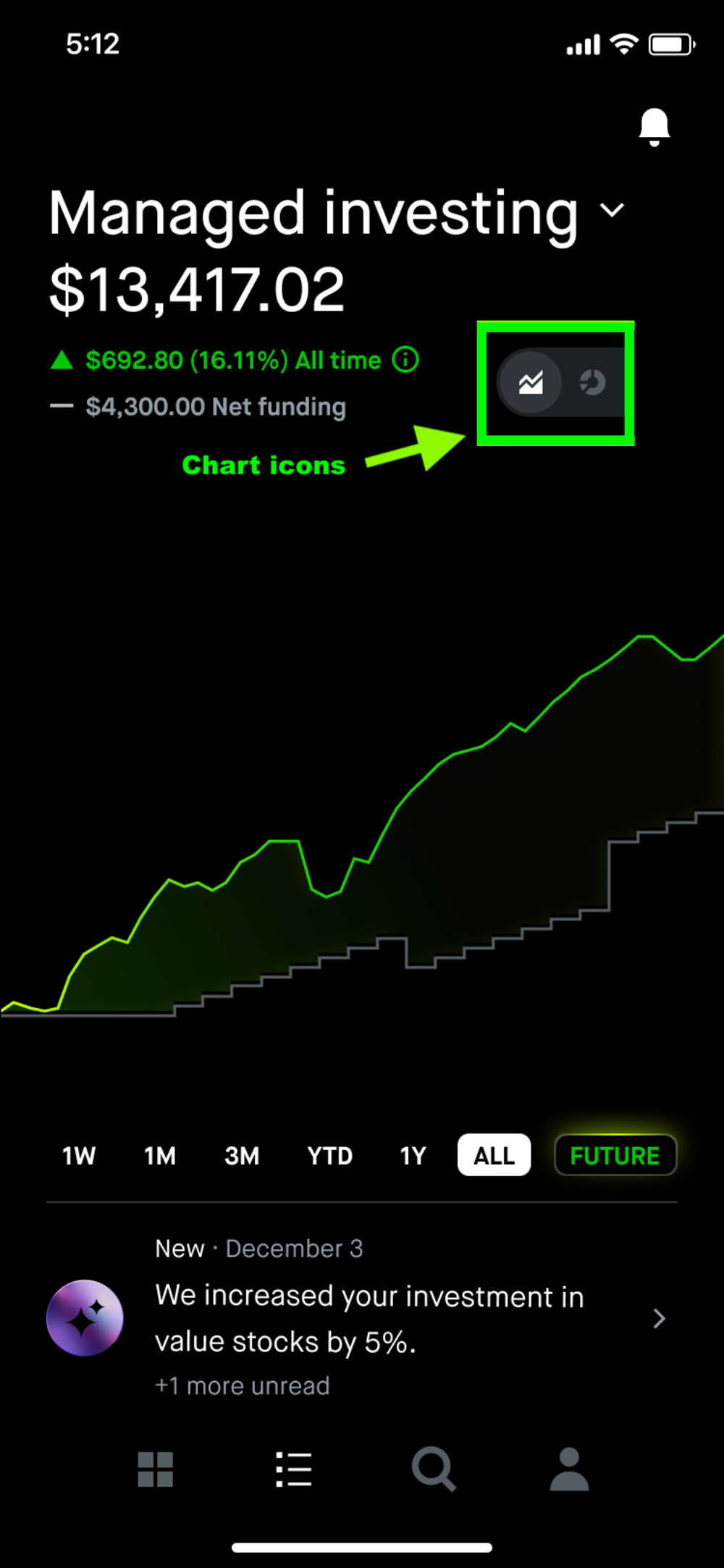Select the 1W time range tab
Screen dimensions: 724x1568
[78, 1155]
